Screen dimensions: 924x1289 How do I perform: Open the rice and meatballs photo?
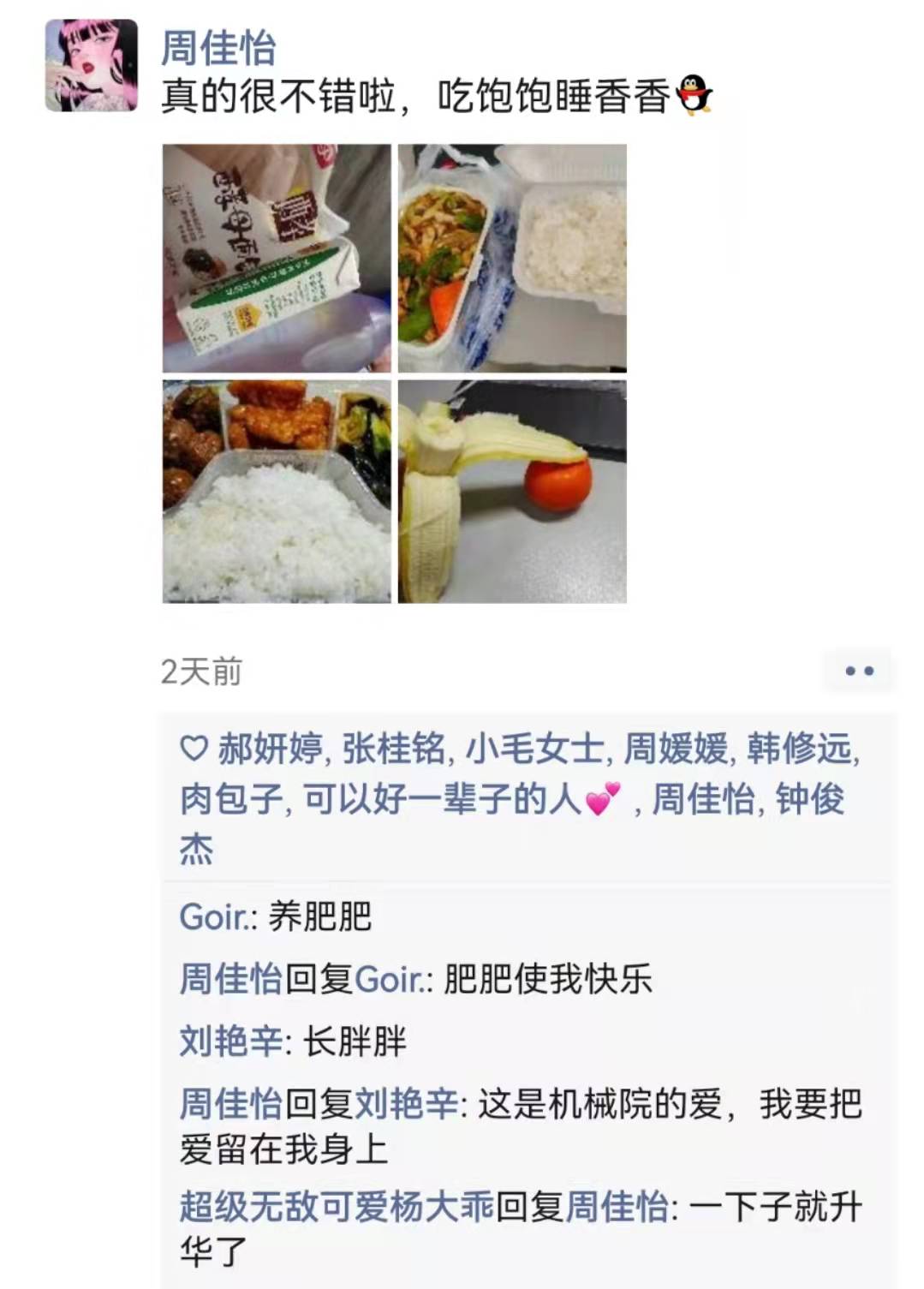coord(277,492)
